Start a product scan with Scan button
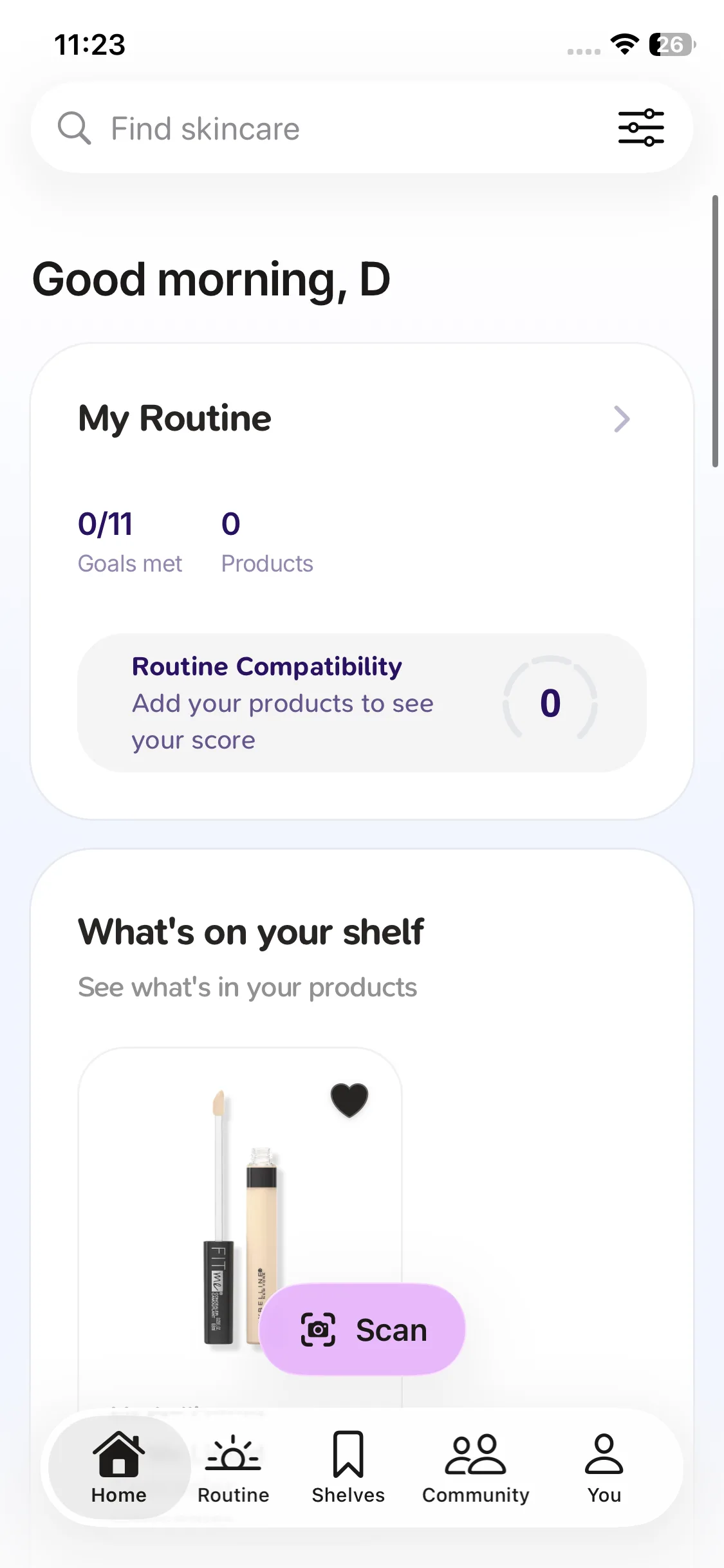The width and height of the screenshot is (724, 1568). [362, 1330]
